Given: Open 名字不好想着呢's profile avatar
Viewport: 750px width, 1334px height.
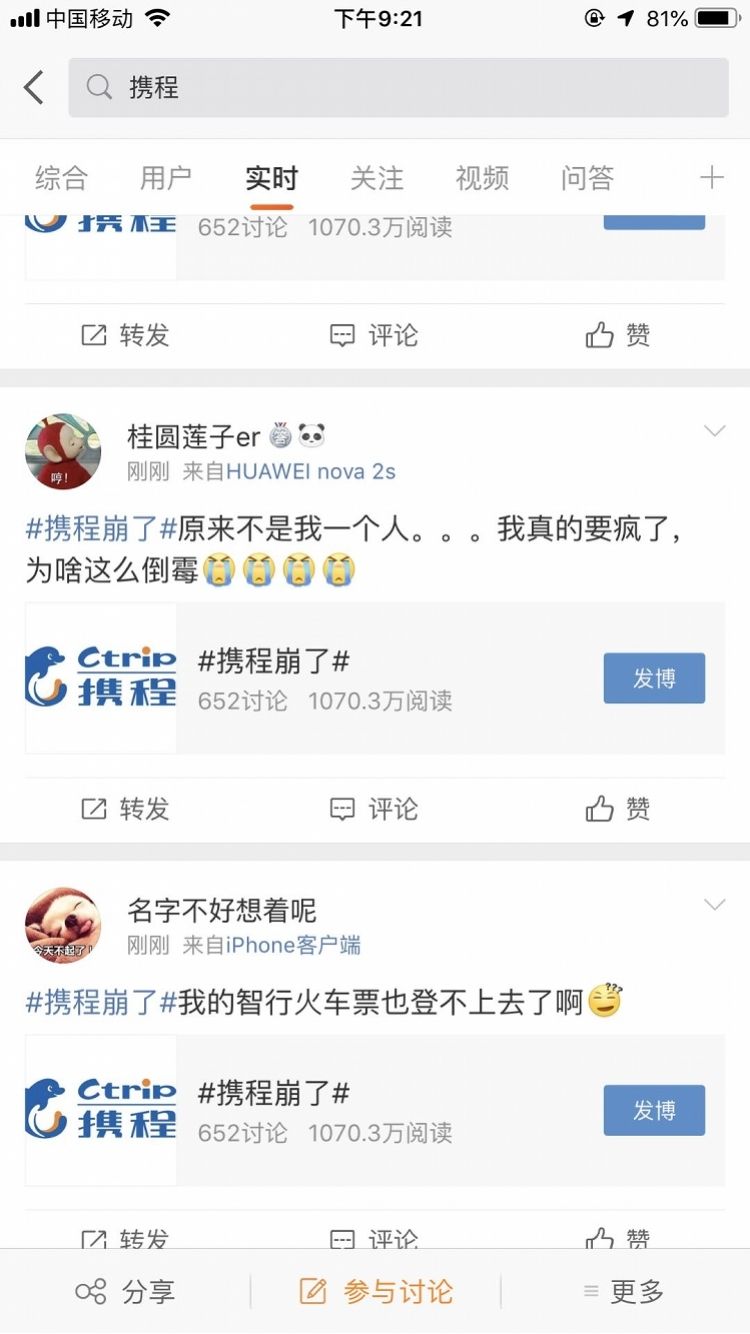Looking at the screenshot, I should coord(63,925).
